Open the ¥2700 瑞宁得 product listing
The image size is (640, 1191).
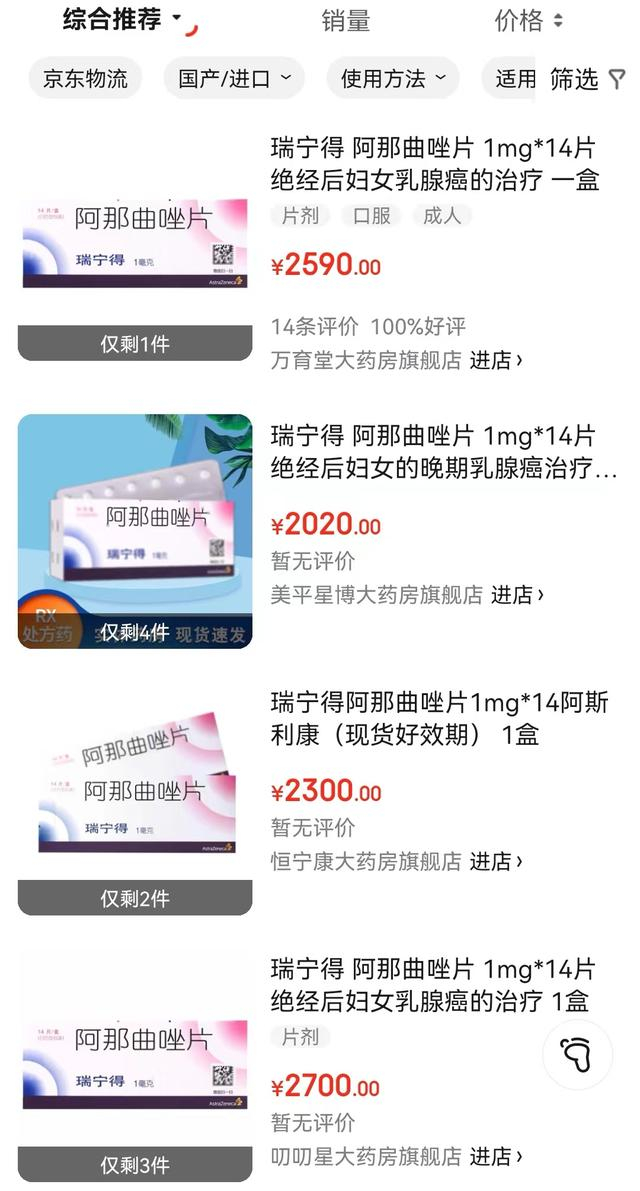click(x=432, y=984)
